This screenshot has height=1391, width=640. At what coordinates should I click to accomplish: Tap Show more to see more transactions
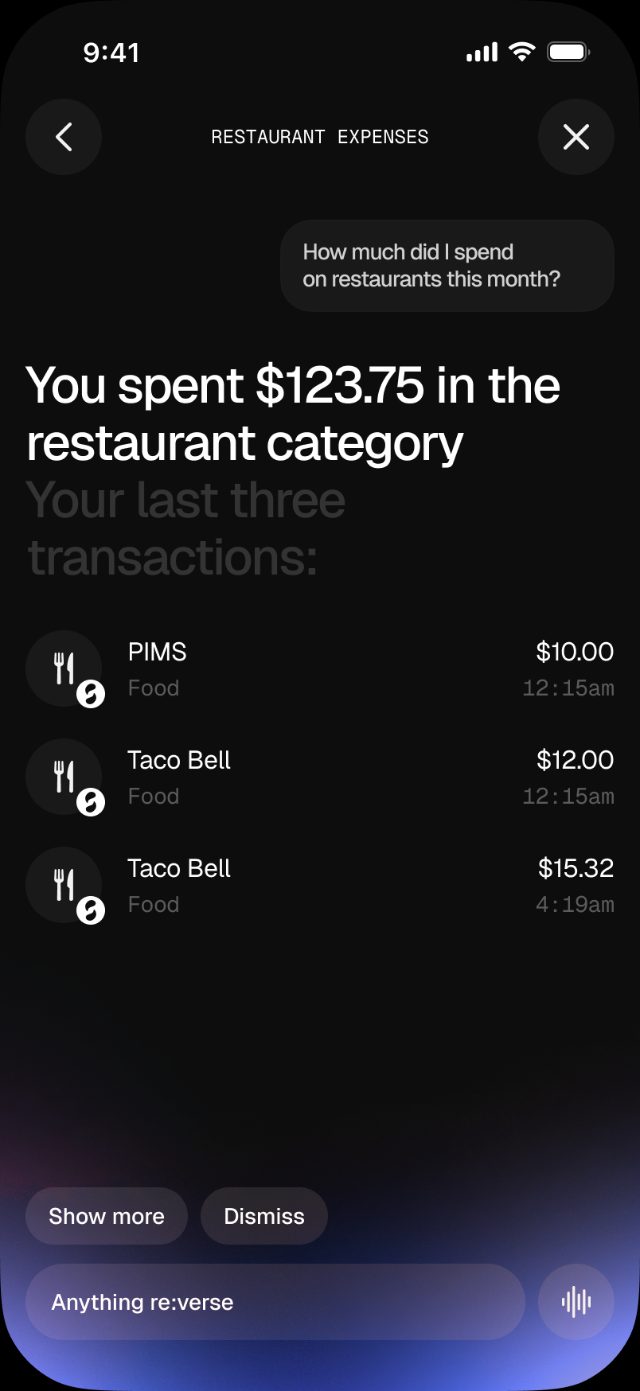(x=107, y=1216)
